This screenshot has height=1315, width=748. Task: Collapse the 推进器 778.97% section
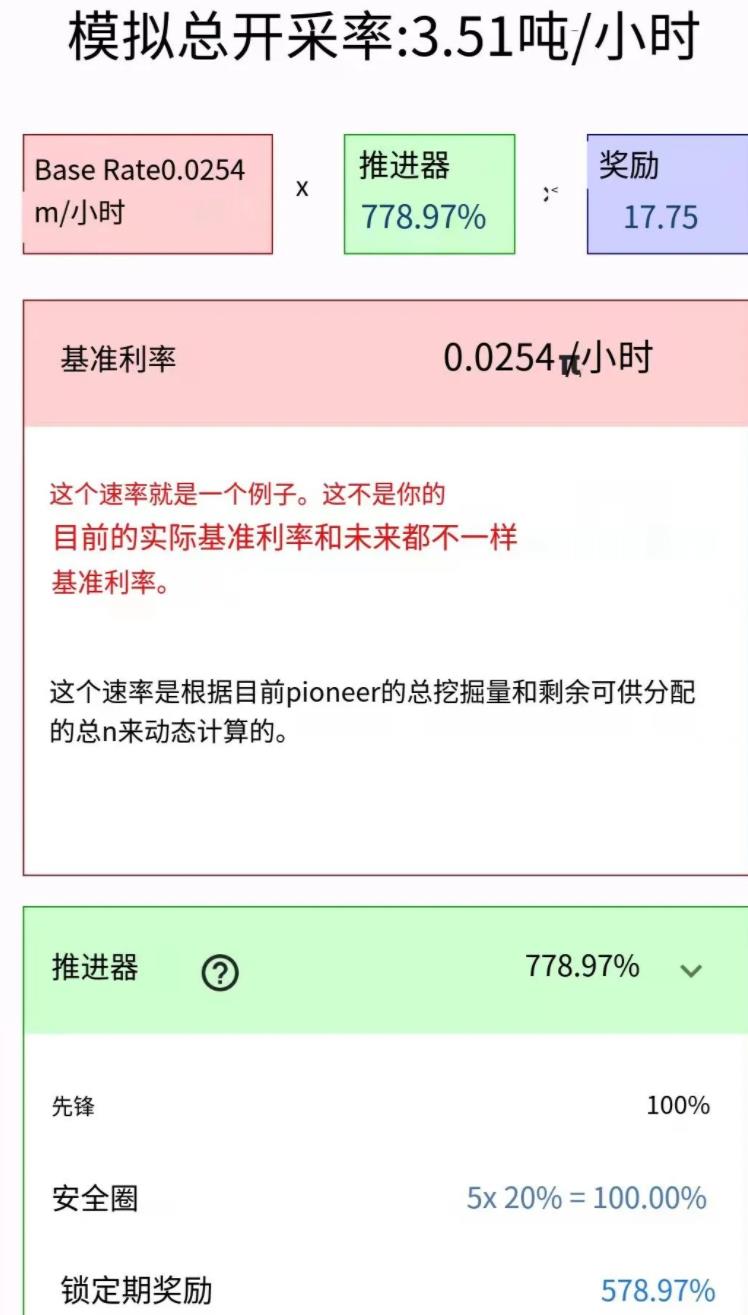click(691, 970)
